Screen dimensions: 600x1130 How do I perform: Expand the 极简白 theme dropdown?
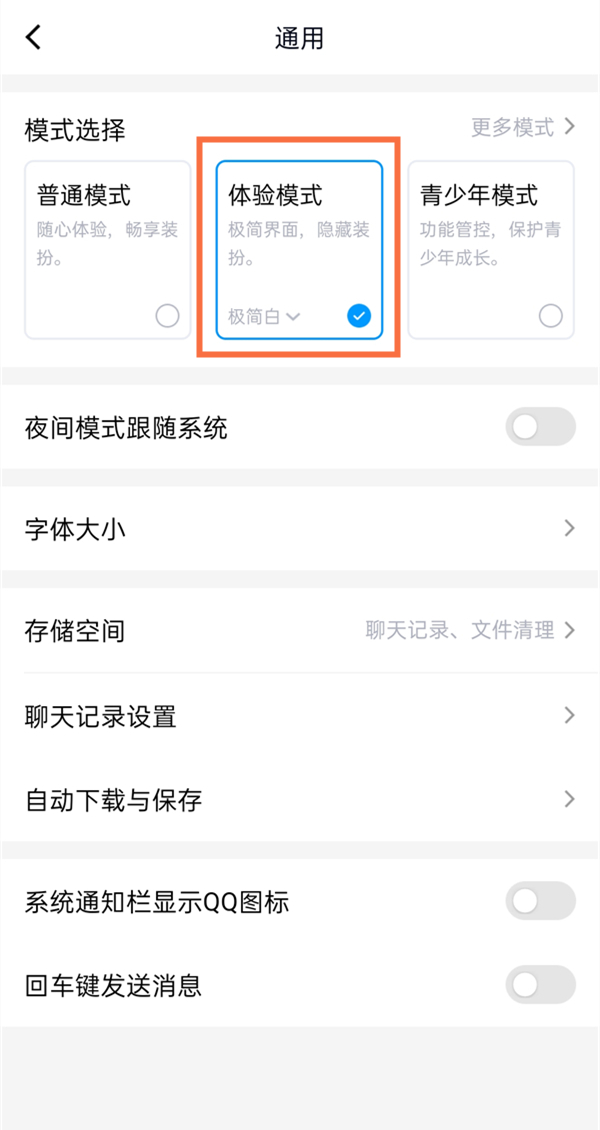coord(264,317)
